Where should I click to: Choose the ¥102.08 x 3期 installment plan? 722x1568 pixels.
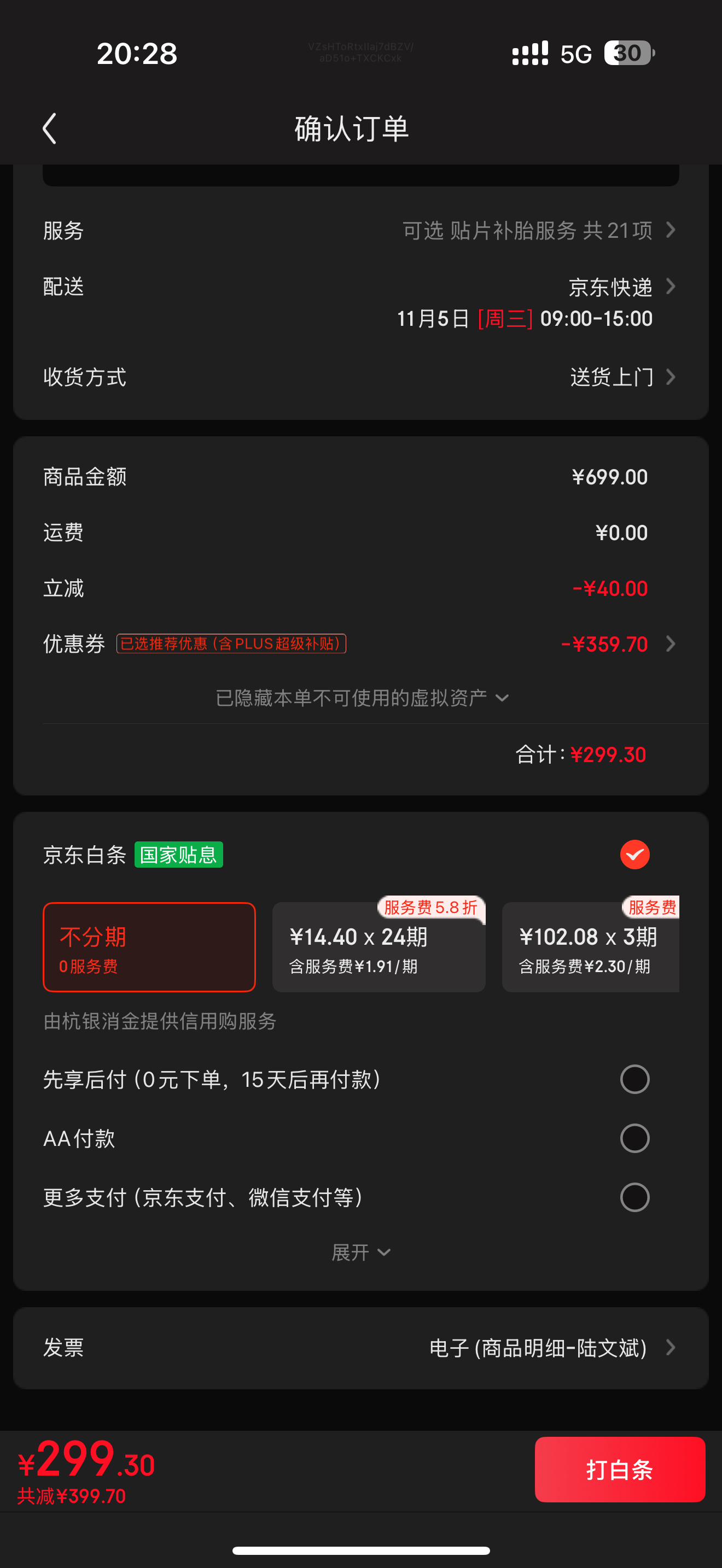589,947
